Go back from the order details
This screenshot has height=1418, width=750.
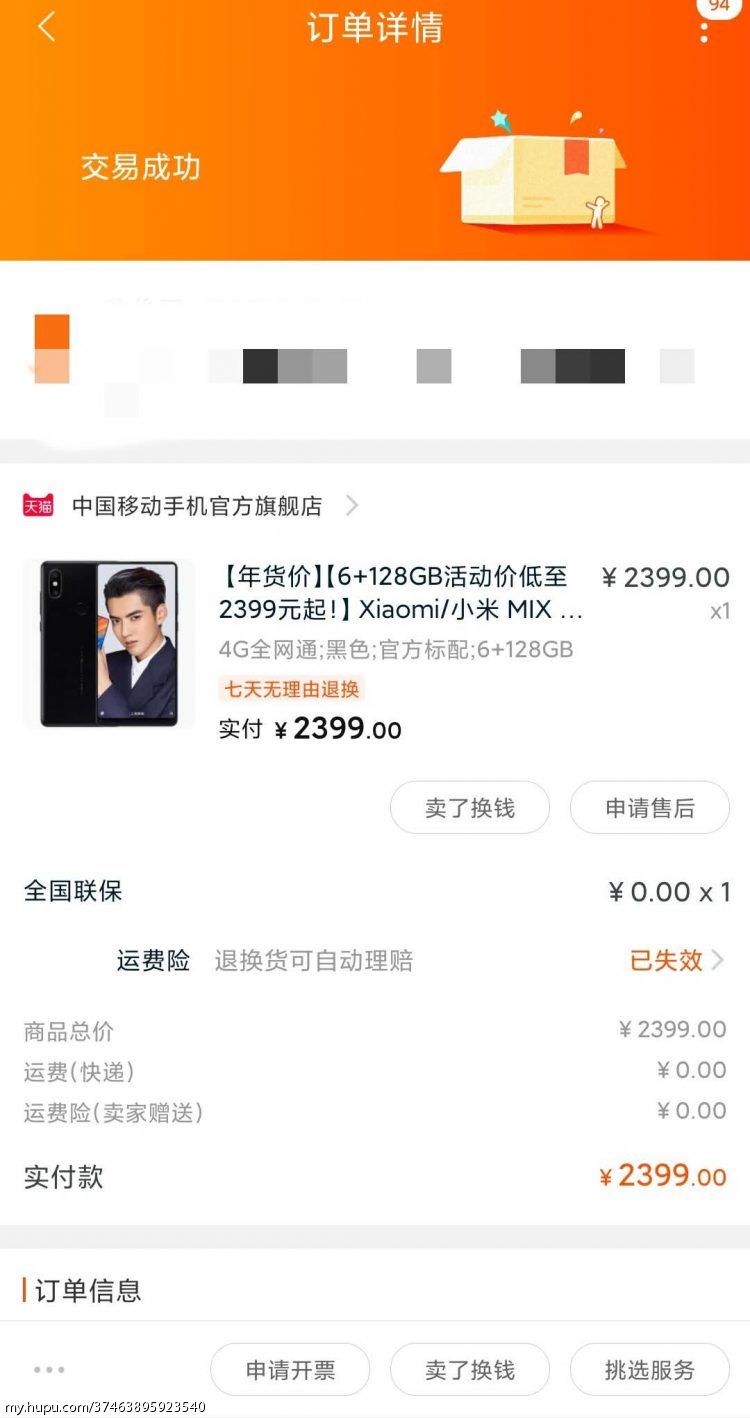(46, 27)
